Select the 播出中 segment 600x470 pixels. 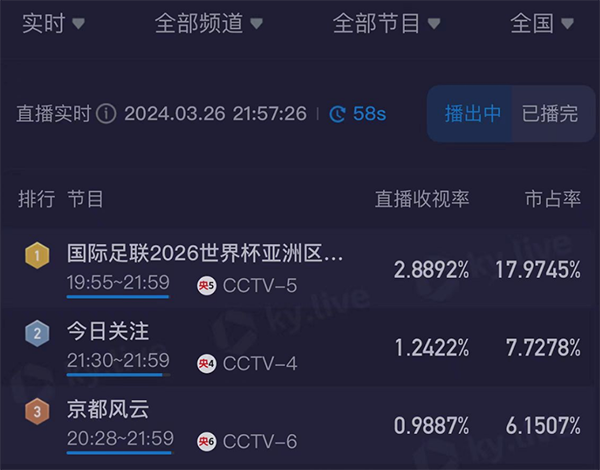point(472,114)
